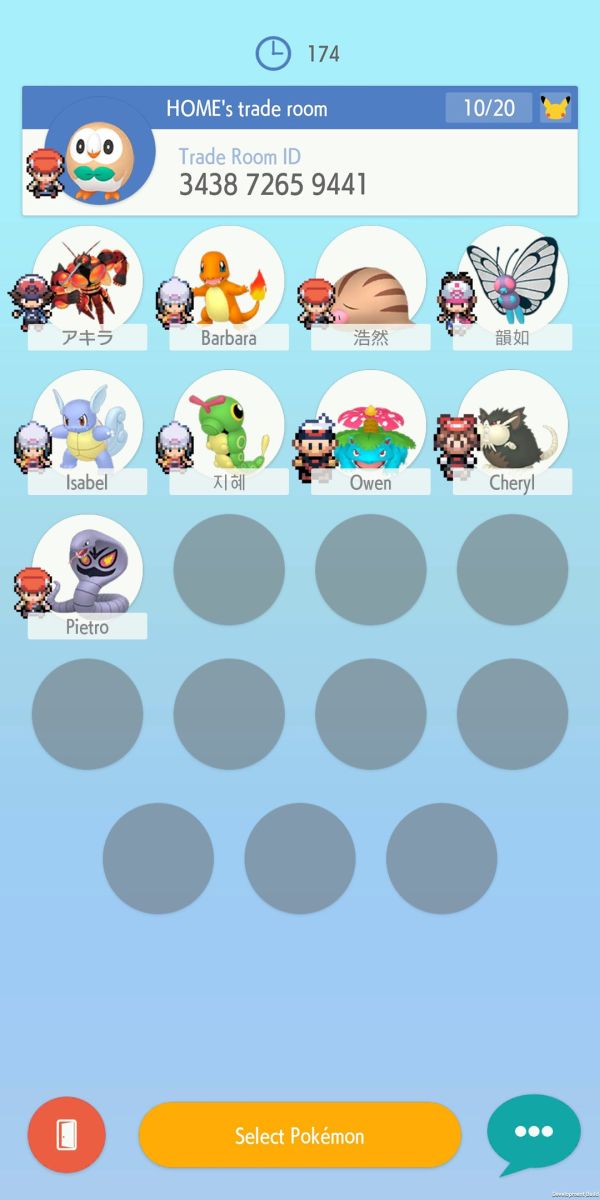View アキラ's trainer slot

87,282
